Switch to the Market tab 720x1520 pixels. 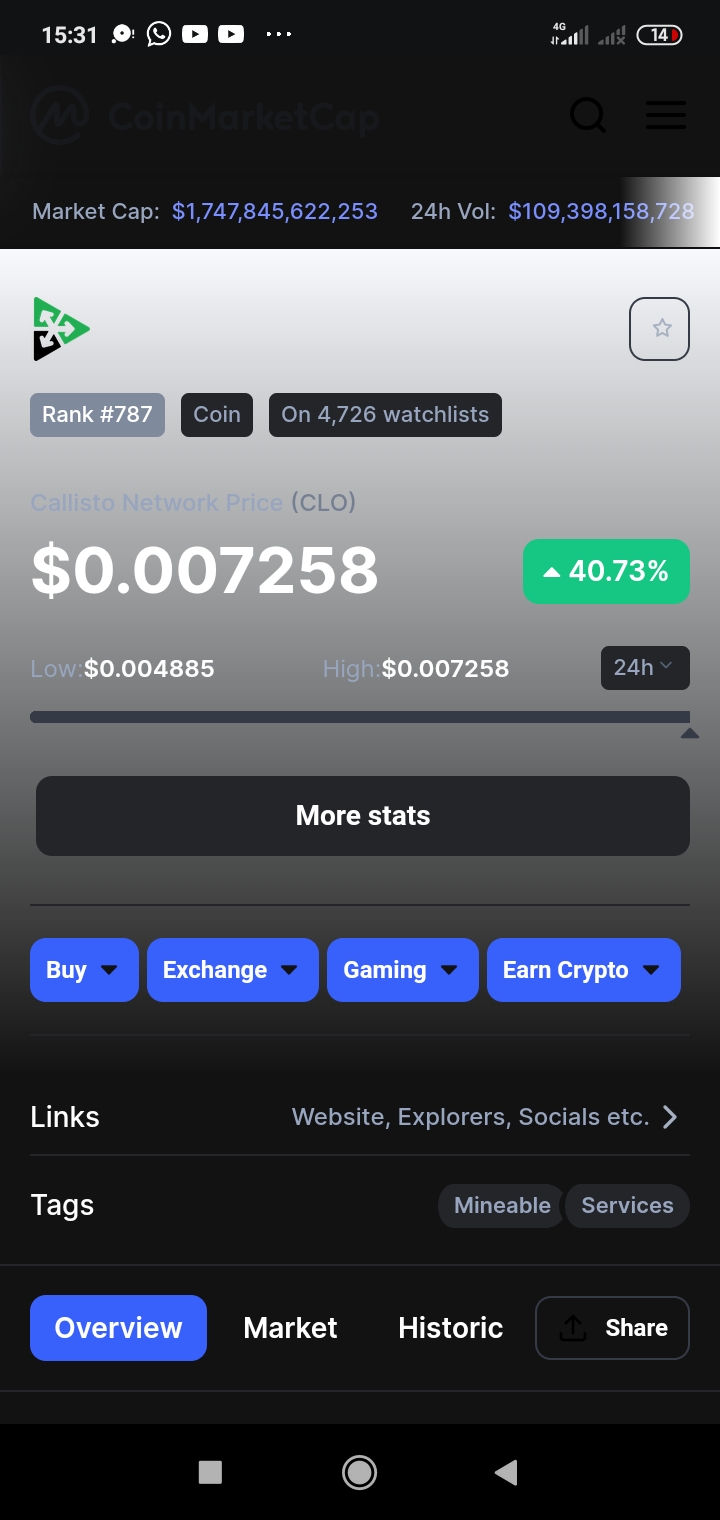click(x=290, y=1328)
